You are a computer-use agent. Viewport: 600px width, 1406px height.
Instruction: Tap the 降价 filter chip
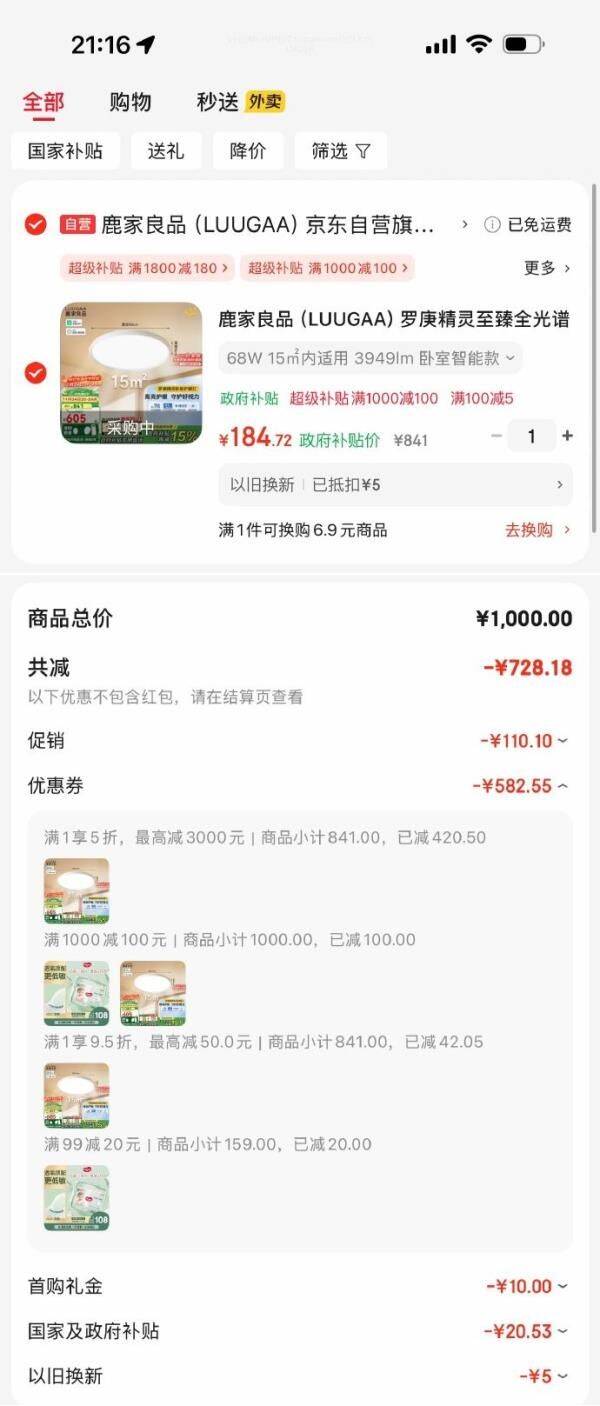[248, 151]
